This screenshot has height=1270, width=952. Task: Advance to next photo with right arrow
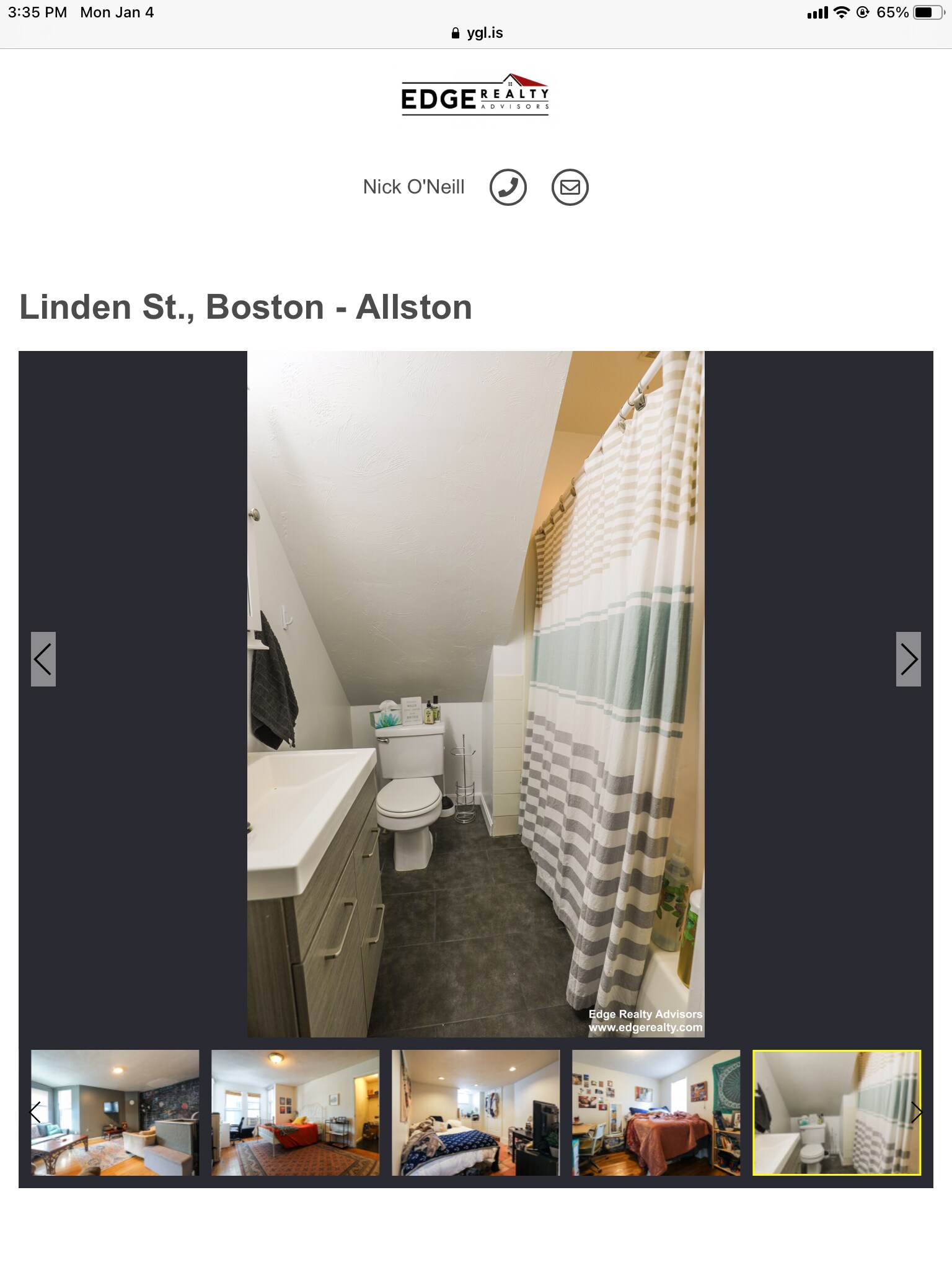pyautogui.click(x=907, y=660)
